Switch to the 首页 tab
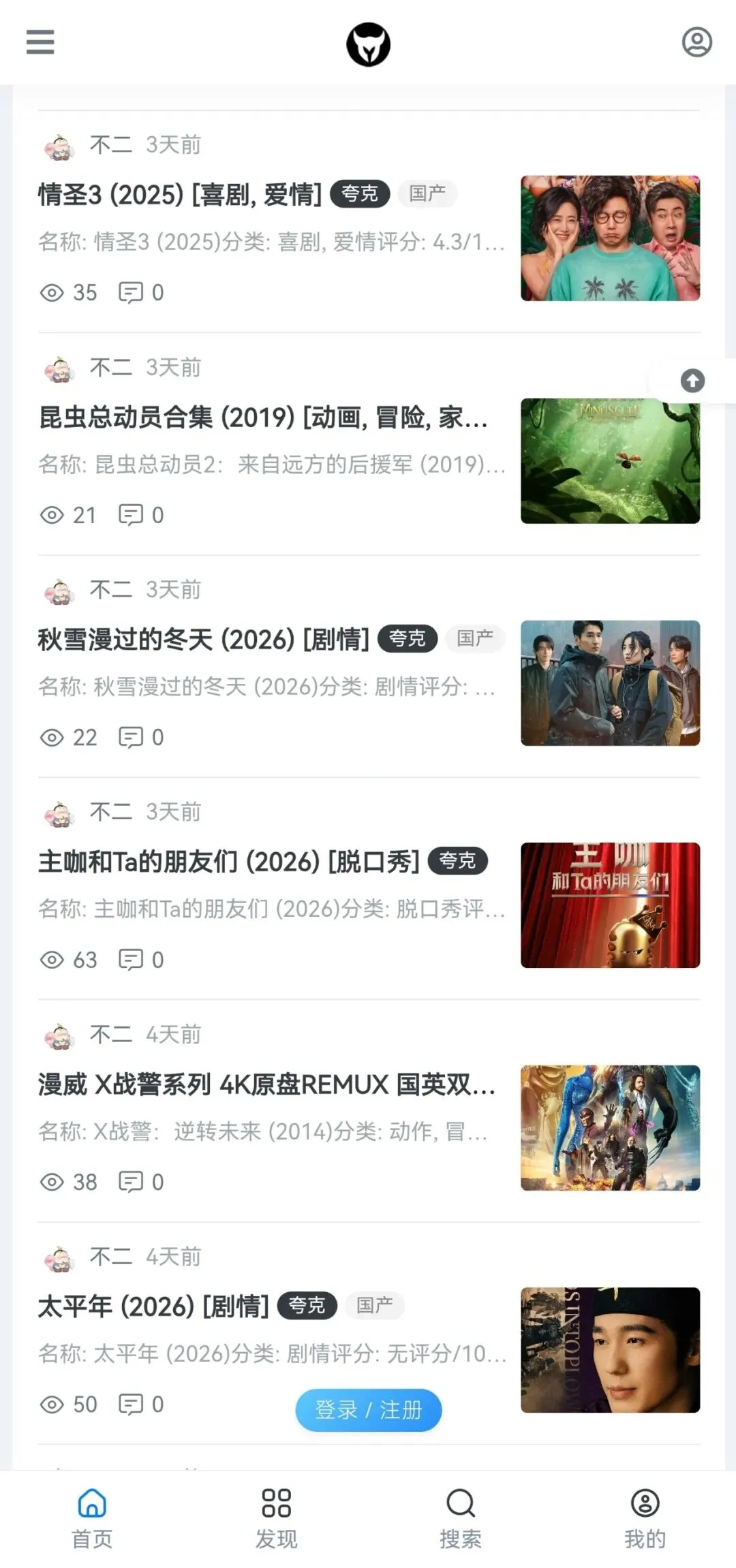The image size is (736, 1568). [92, 1518]
